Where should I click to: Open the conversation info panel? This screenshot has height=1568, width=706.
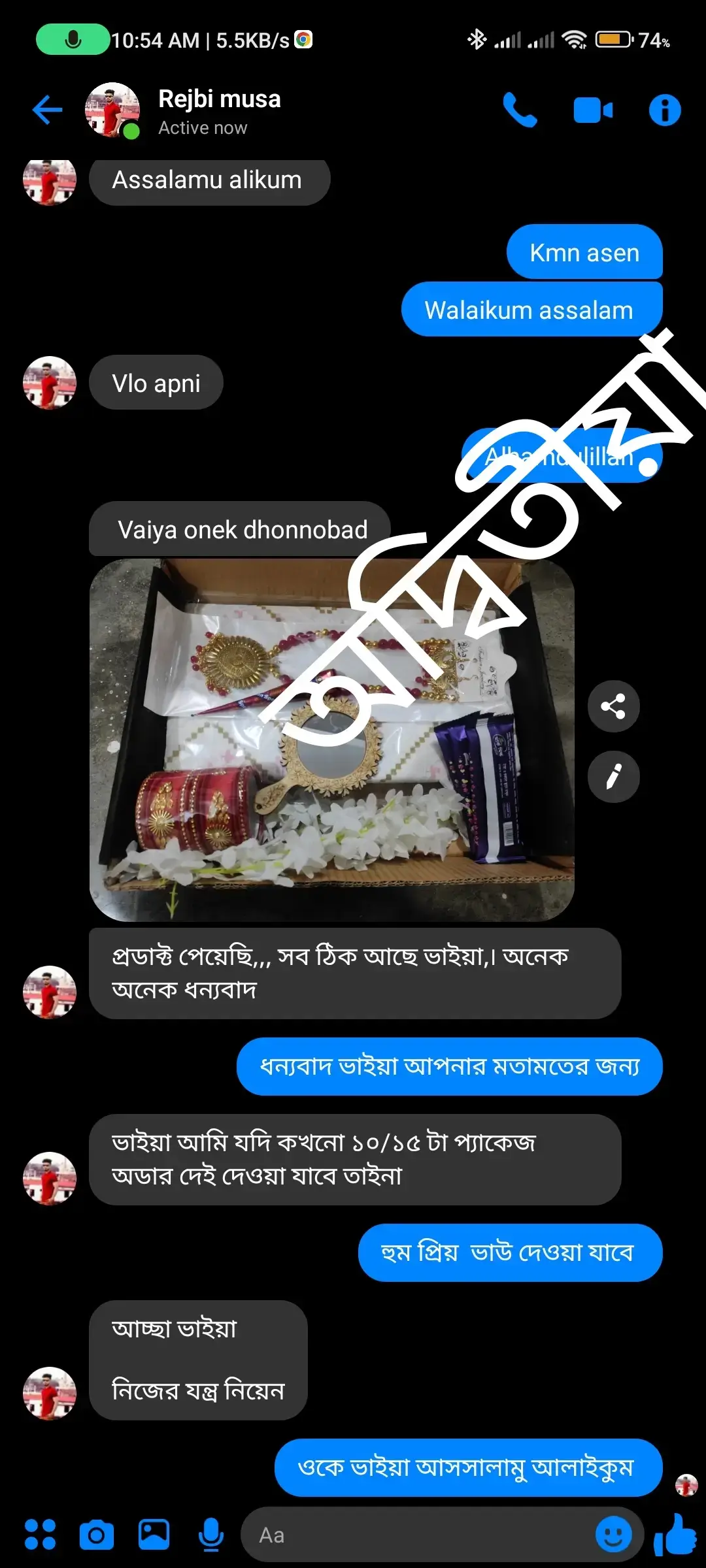click(664, 110)
